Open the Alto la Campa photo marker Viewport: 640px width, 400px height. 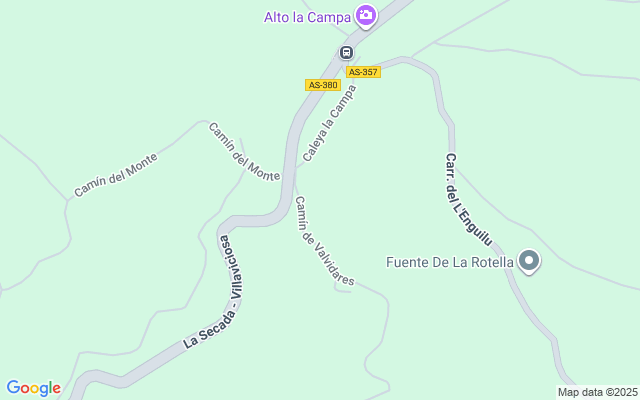click(366, 16)
